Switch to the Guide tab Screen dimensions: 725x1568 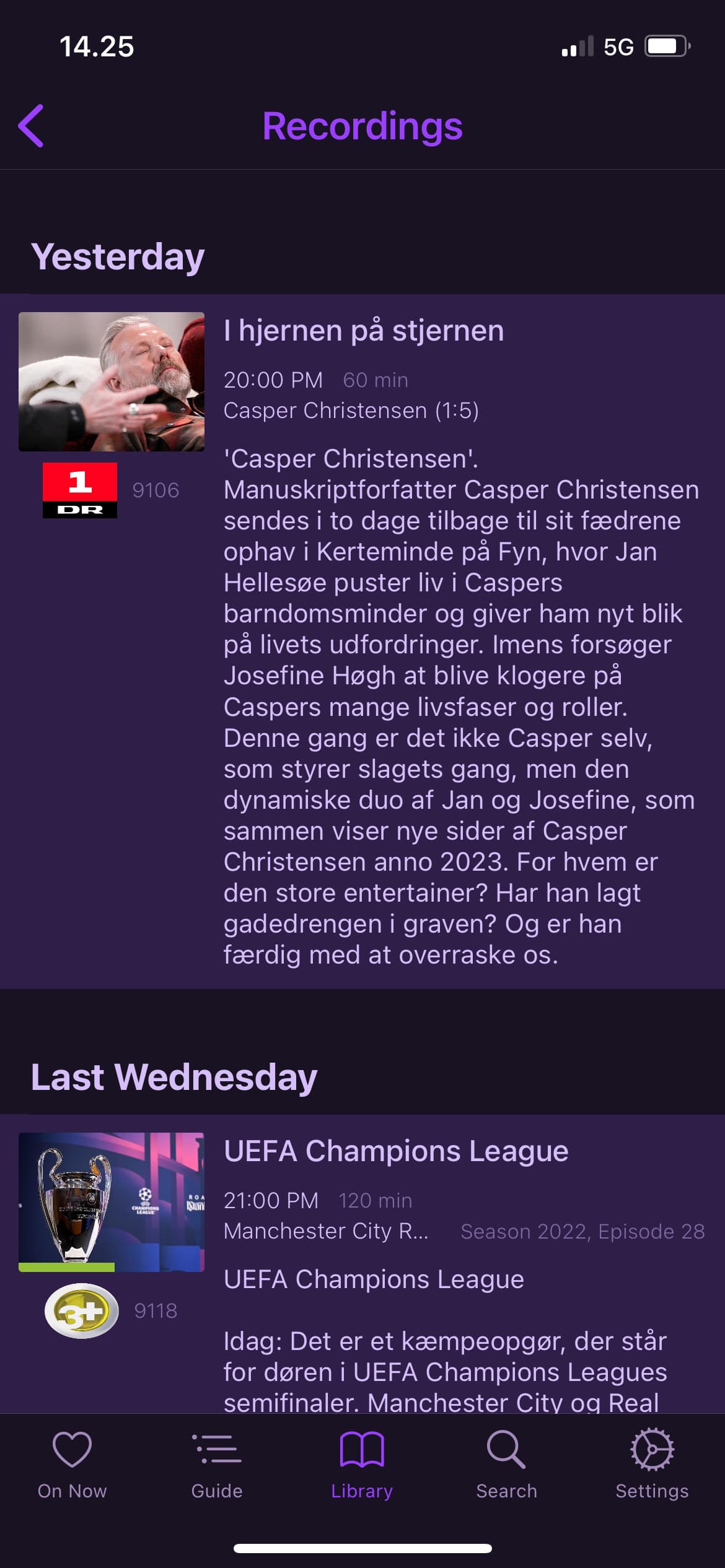(x=217, y=1464)
